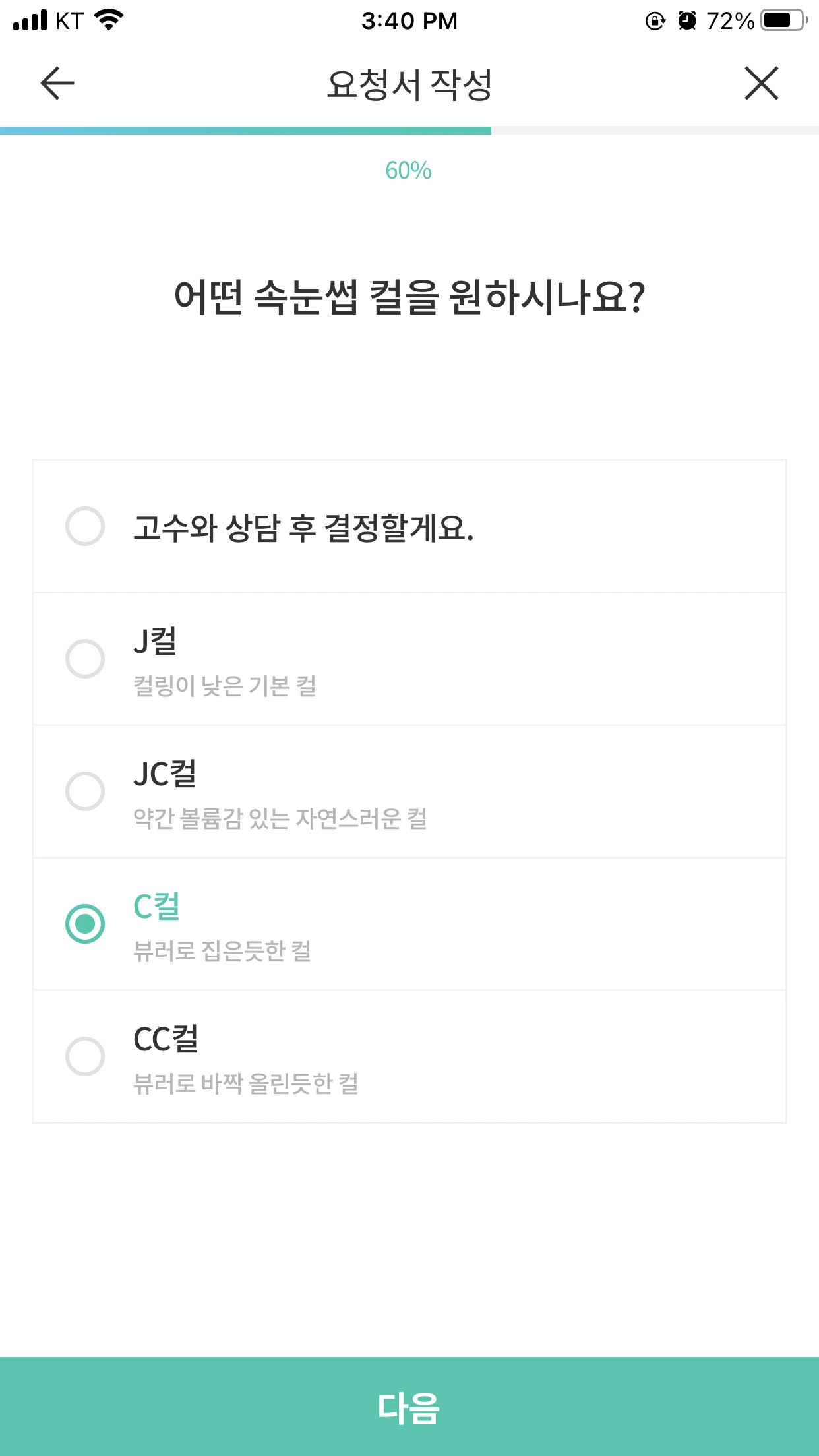Tap the KT carrier label
Viewport: 819px width, 1456px height.
click(68, 20)
